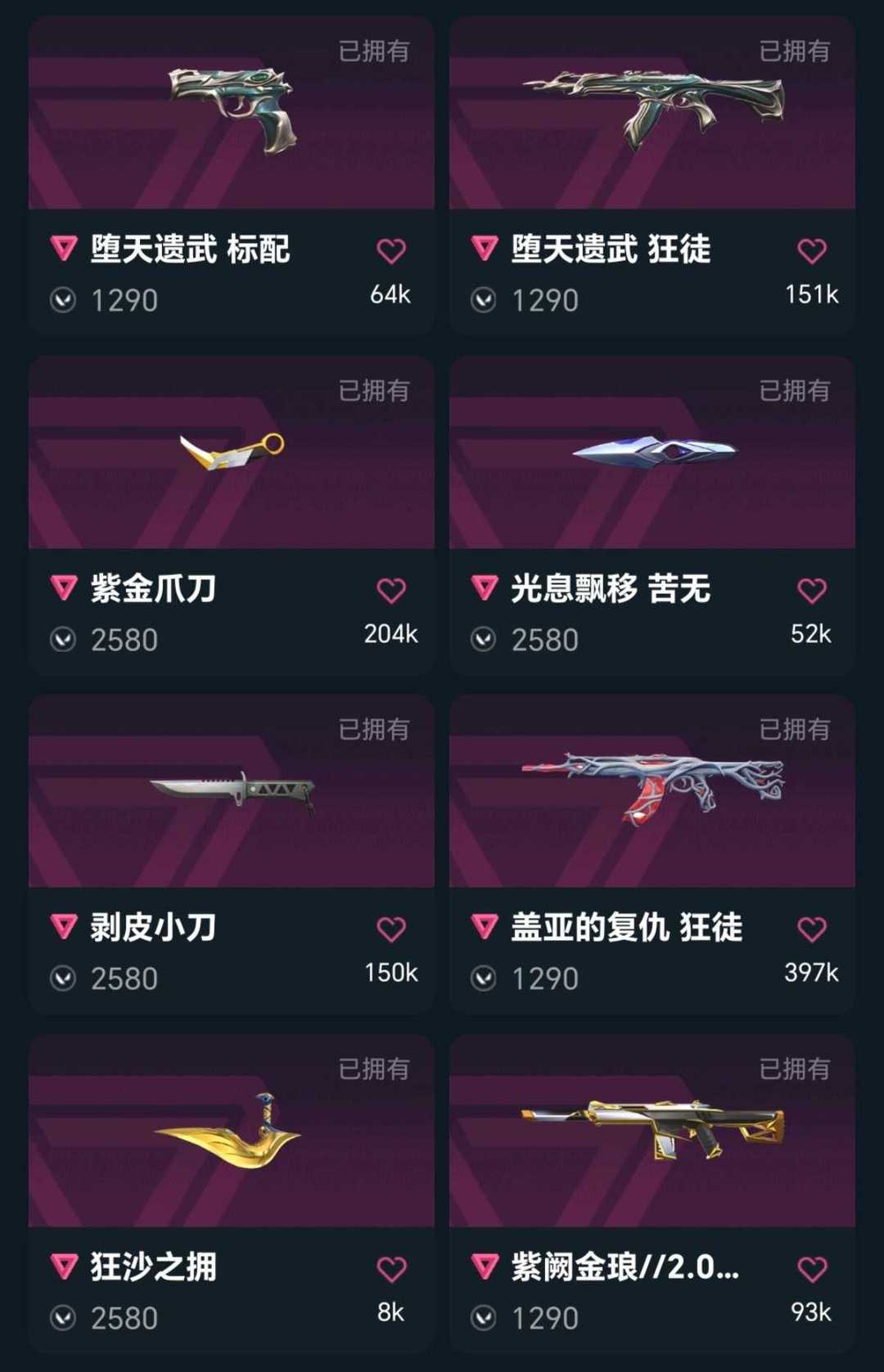Tap the heart on 紫阙金琅//2.0
The image size is (884, 1372).
(x=812, y=1269)
